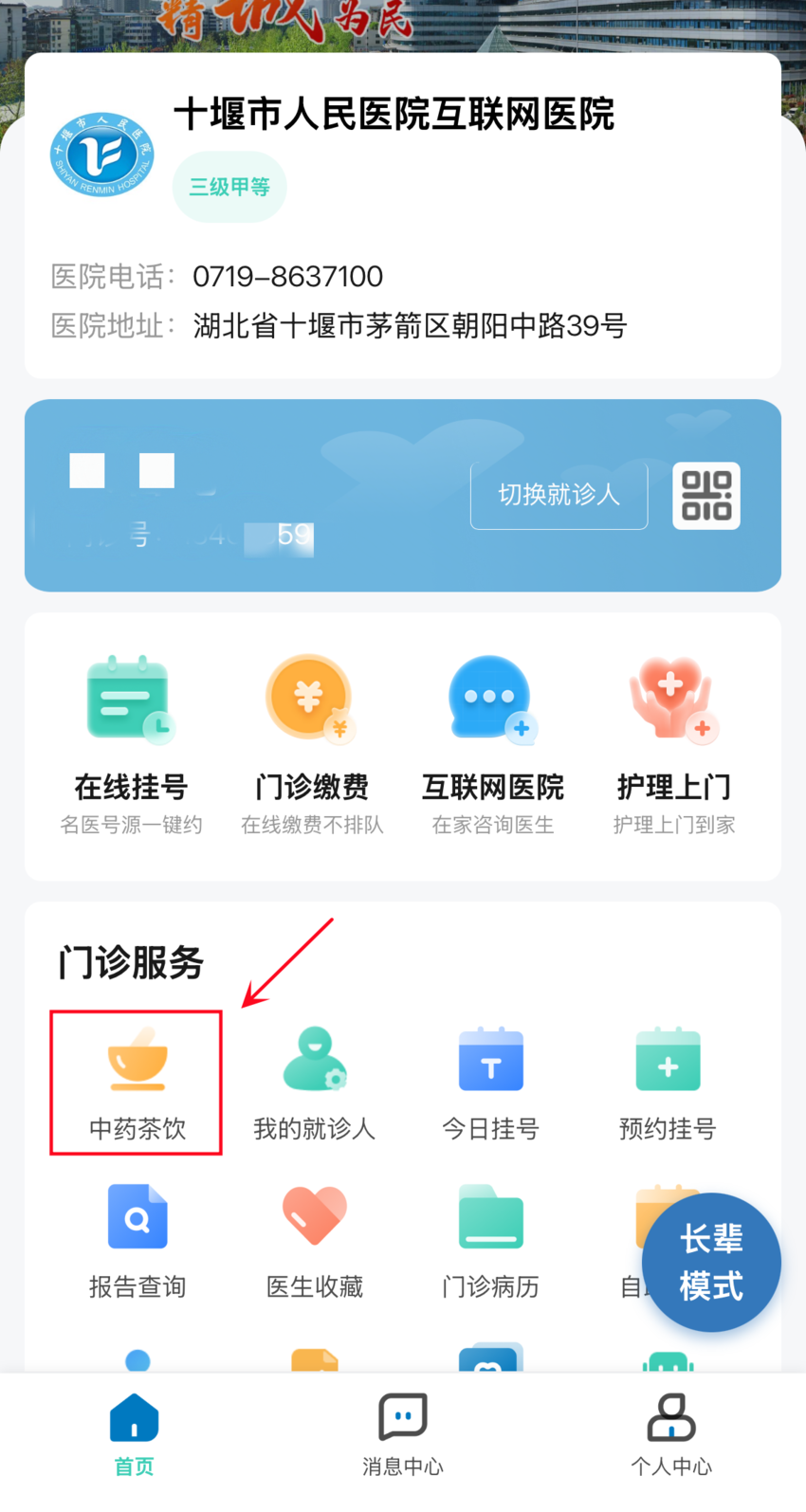Enable 长辈模式 elder mode
Screen dimensions: 806x1512
click(x=711, y=1262)
